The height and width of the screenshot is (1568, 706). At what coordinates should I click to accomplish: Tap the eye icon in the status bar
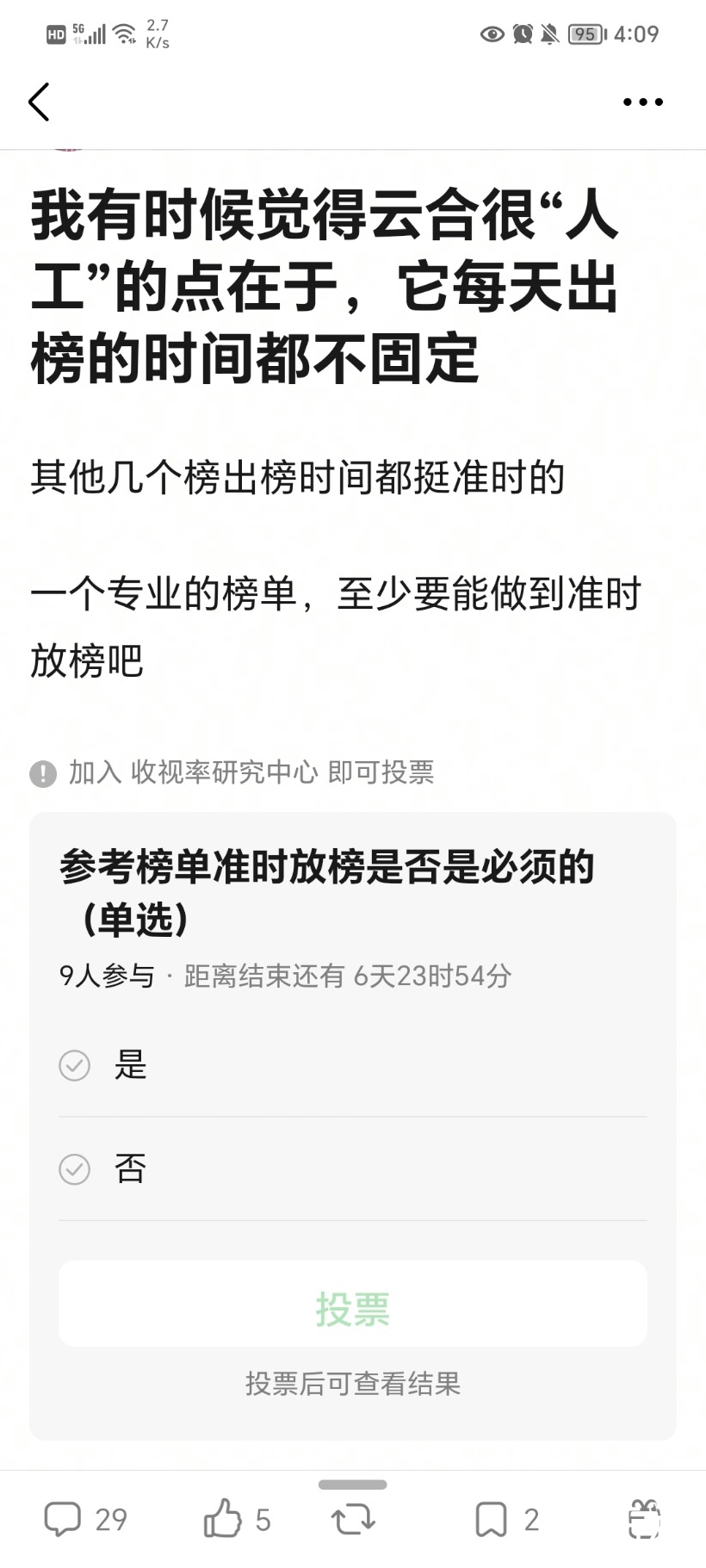[492, 34]
